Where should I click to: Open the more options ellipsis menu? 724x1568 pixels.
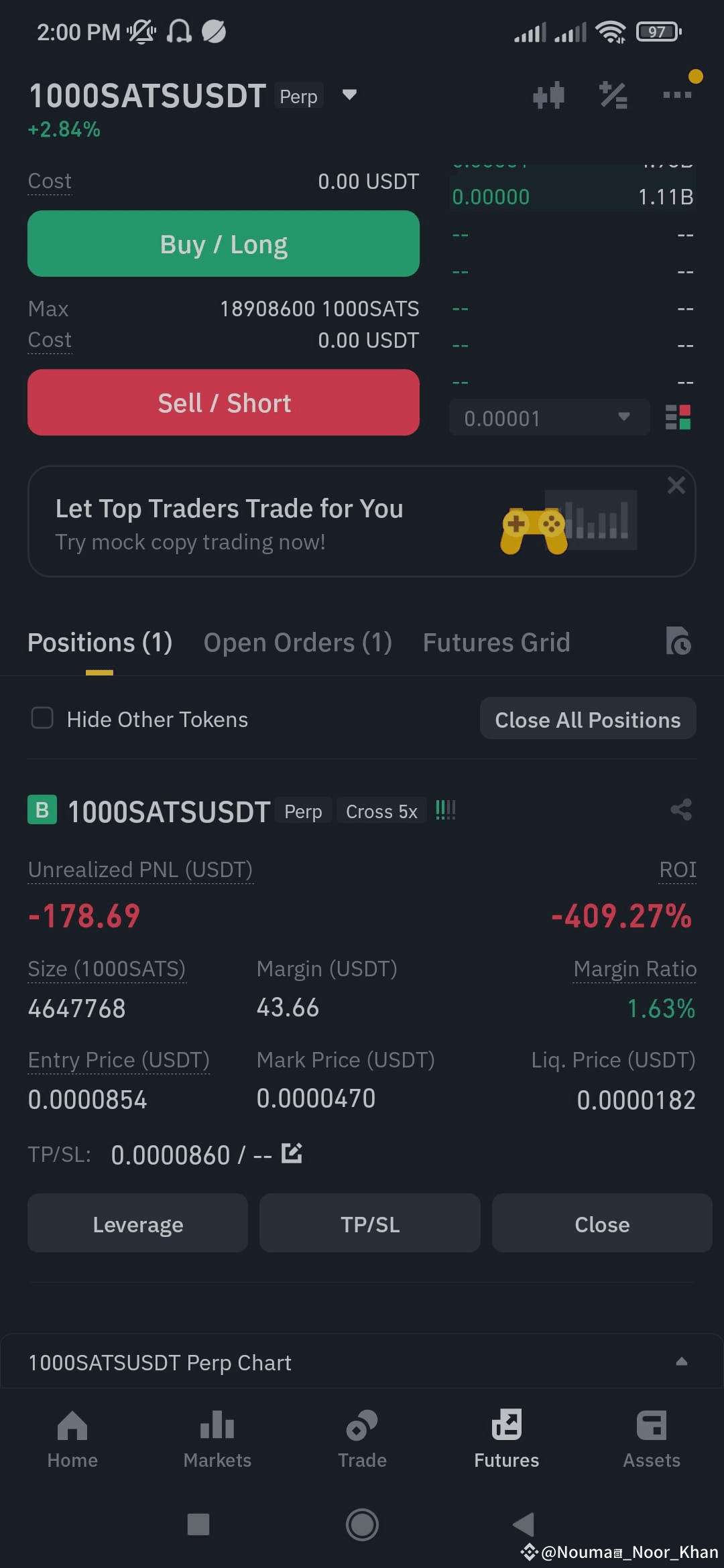coord(676,95)
